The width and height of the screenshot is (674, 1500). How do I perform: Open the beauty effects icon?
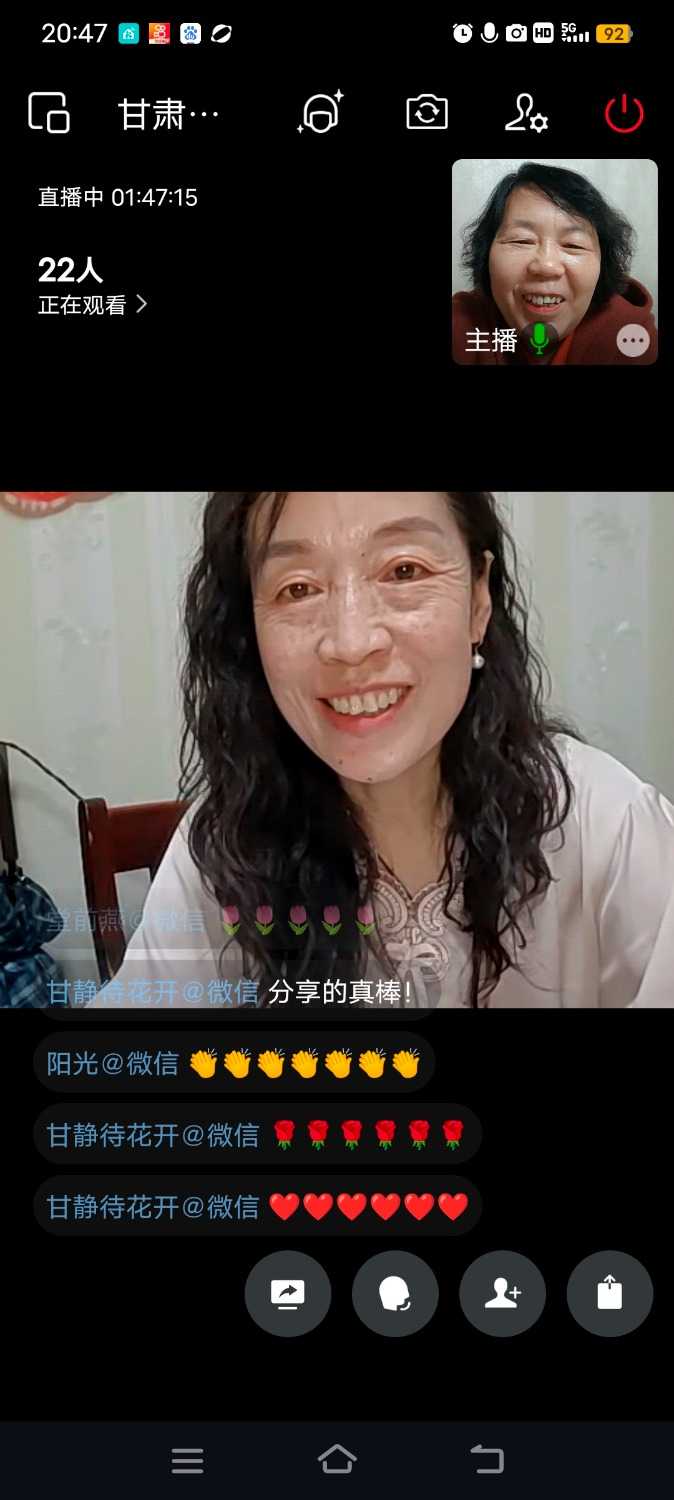(x=321, y=112)
